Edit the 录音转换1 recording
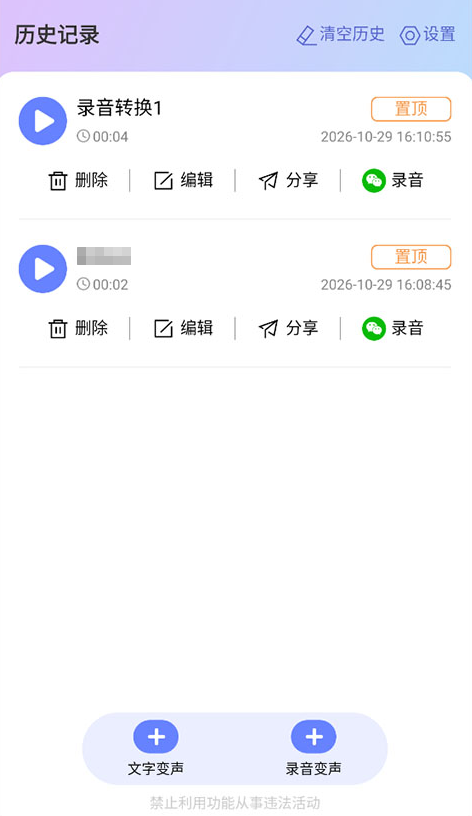This screenshot has width=472, height=816. pyautogui.click(x=184, y=181)
